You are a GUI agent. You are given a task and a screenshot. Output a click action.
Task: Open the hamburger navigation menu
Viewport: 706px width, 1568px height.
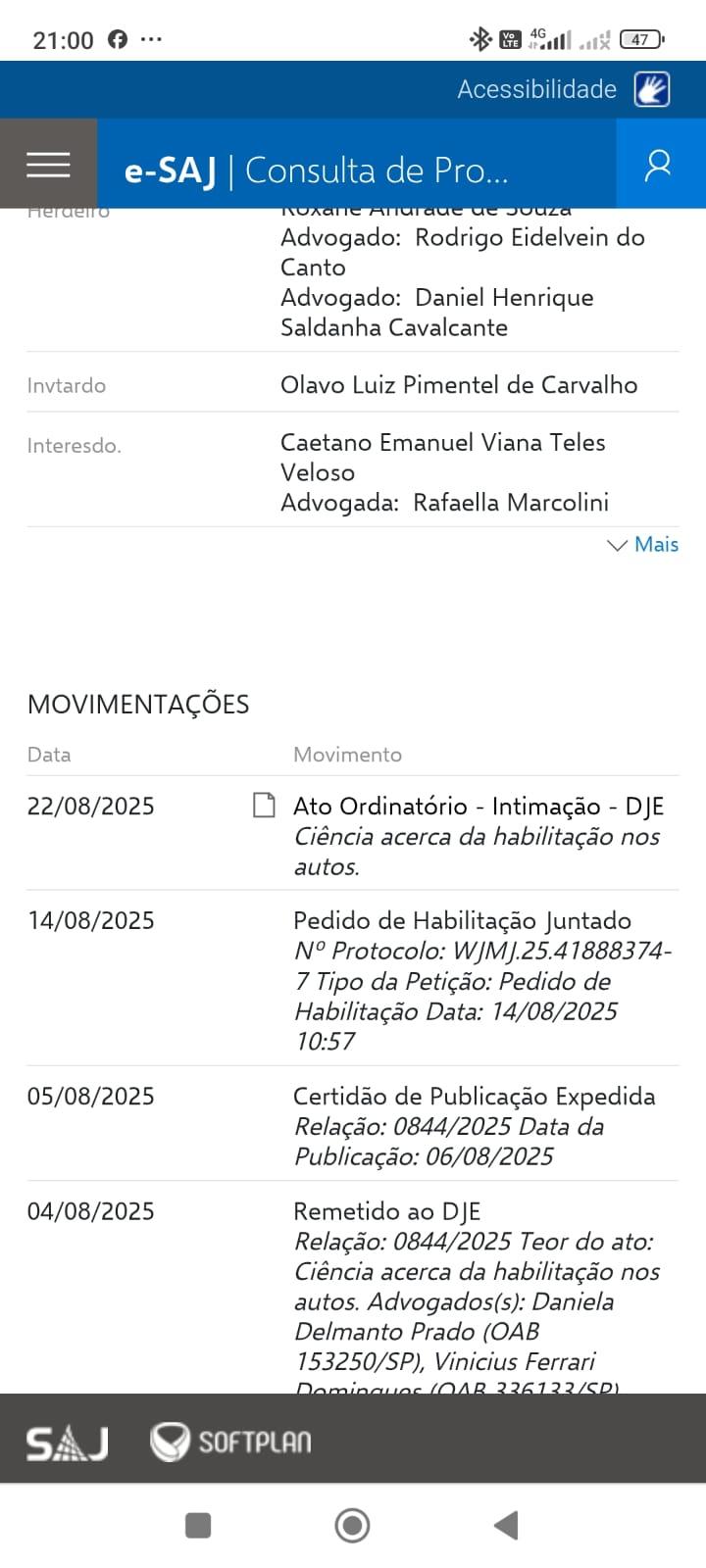pos(48,165)
